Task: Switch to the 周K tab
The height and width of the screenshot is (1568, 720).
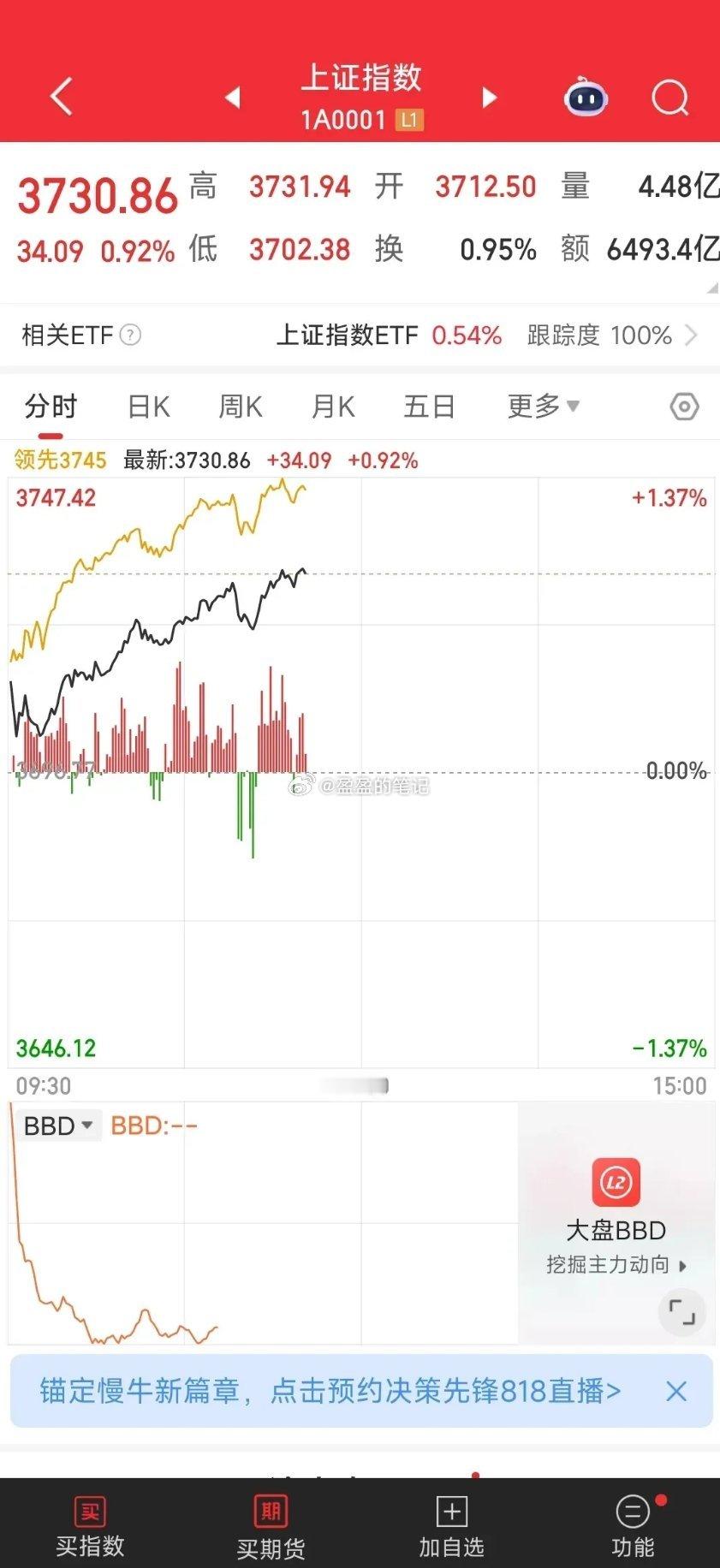Action: point(241,407)
